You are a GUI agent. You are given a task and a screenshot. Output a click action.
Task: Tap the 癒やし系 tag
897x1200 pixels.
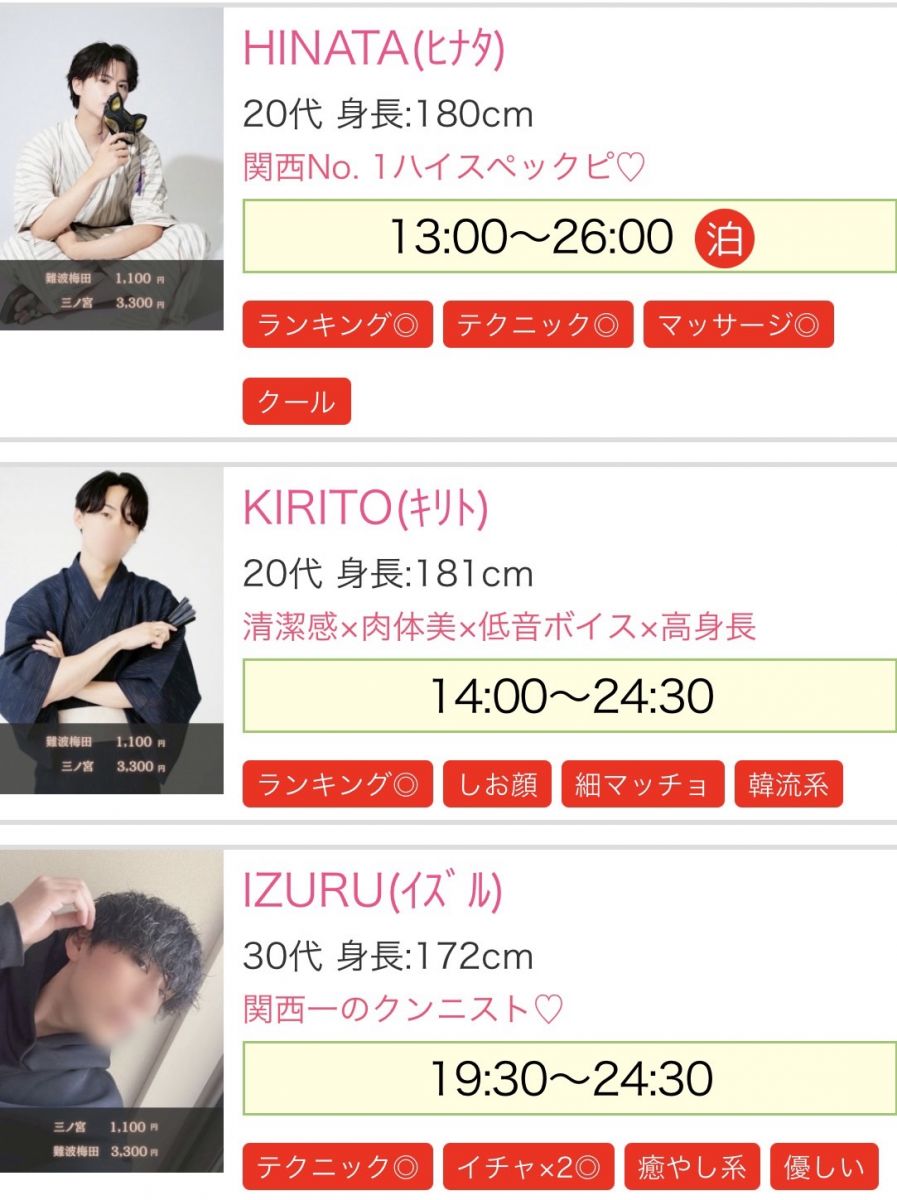pyautogui.click(x=692, y=1166)
